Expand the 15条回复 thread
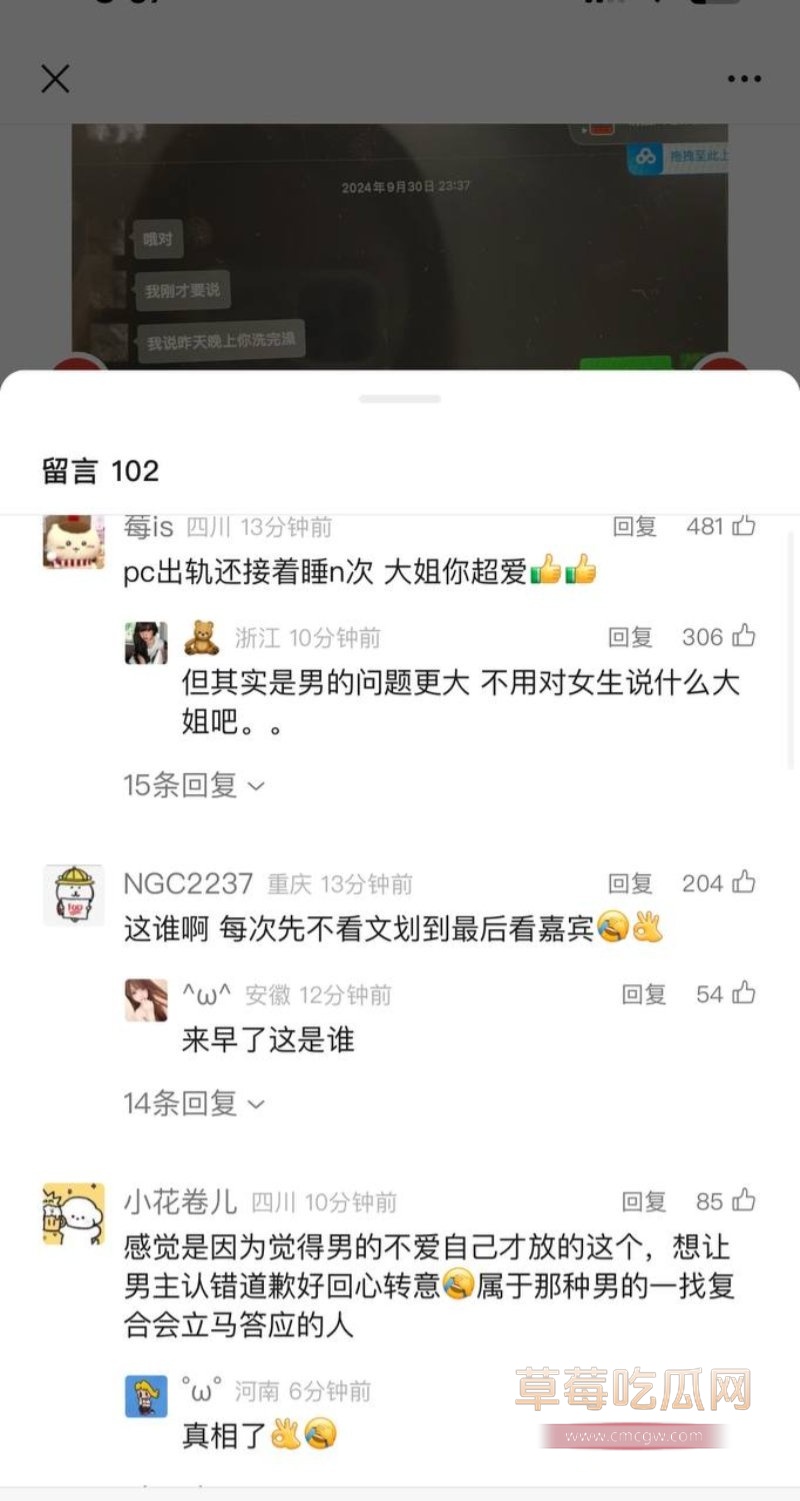This screenshot has height=1501, width=800. point(194,786)
